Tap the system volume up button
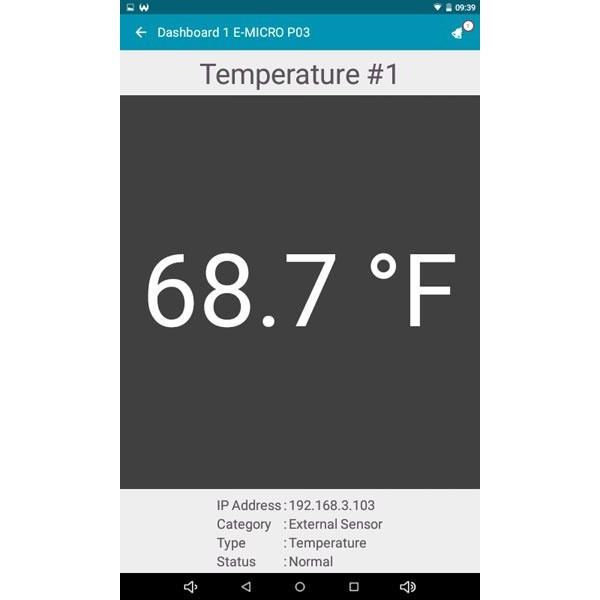Viewport: 600px width, 600px height. point(407,587)
